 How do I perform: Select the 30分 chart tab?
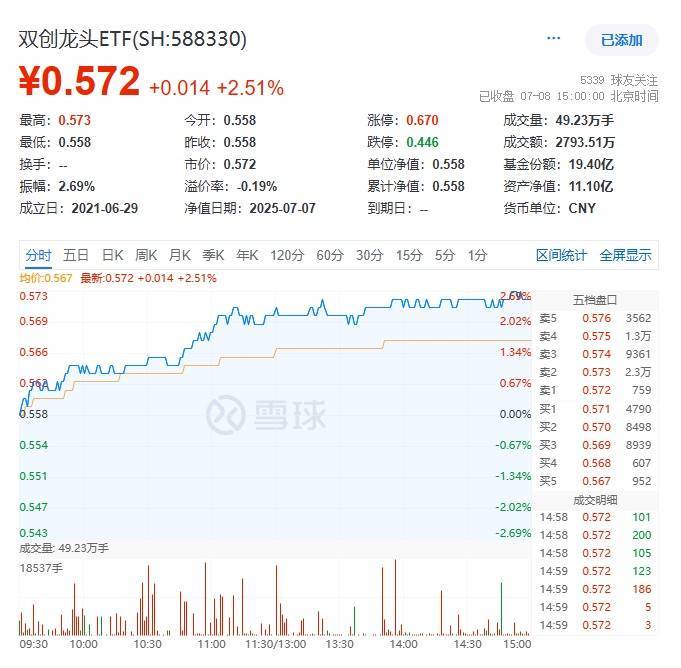pyautogui.click(x=369, y=255)
